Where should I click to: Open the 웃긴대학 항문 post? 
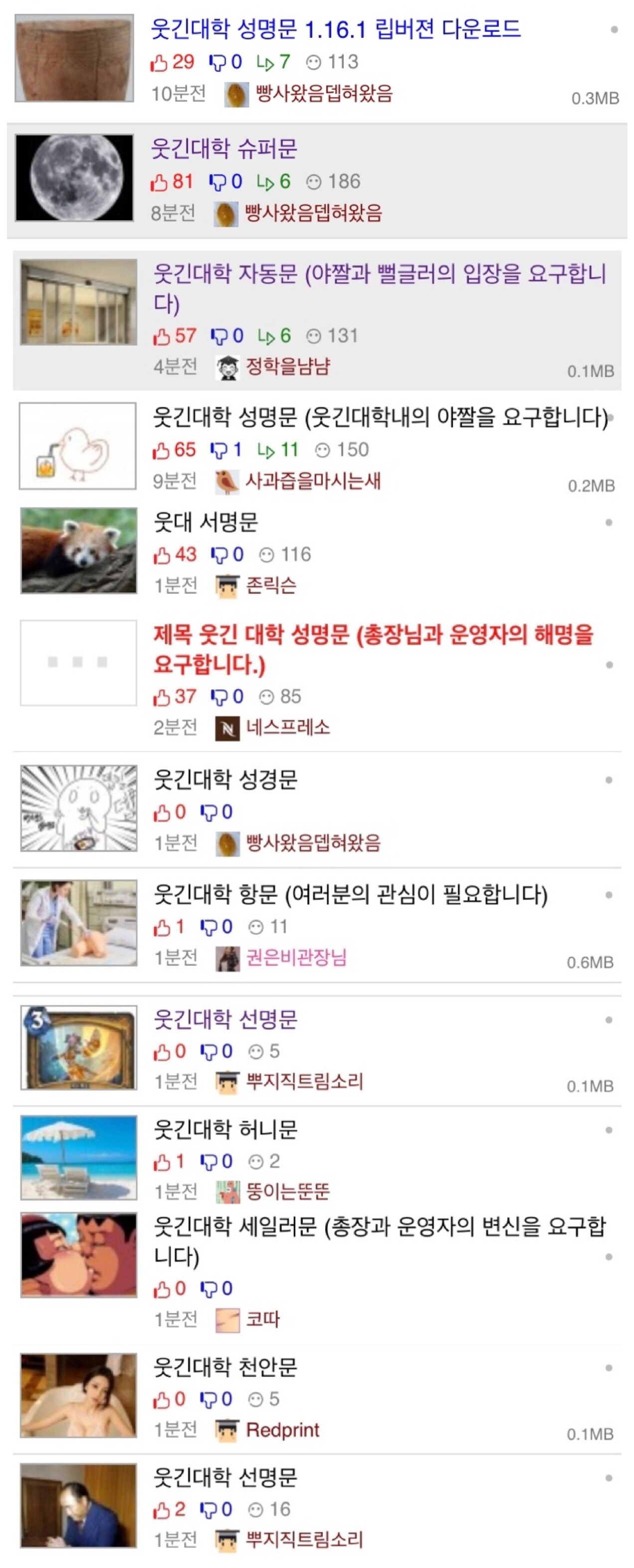coord(350,895)
